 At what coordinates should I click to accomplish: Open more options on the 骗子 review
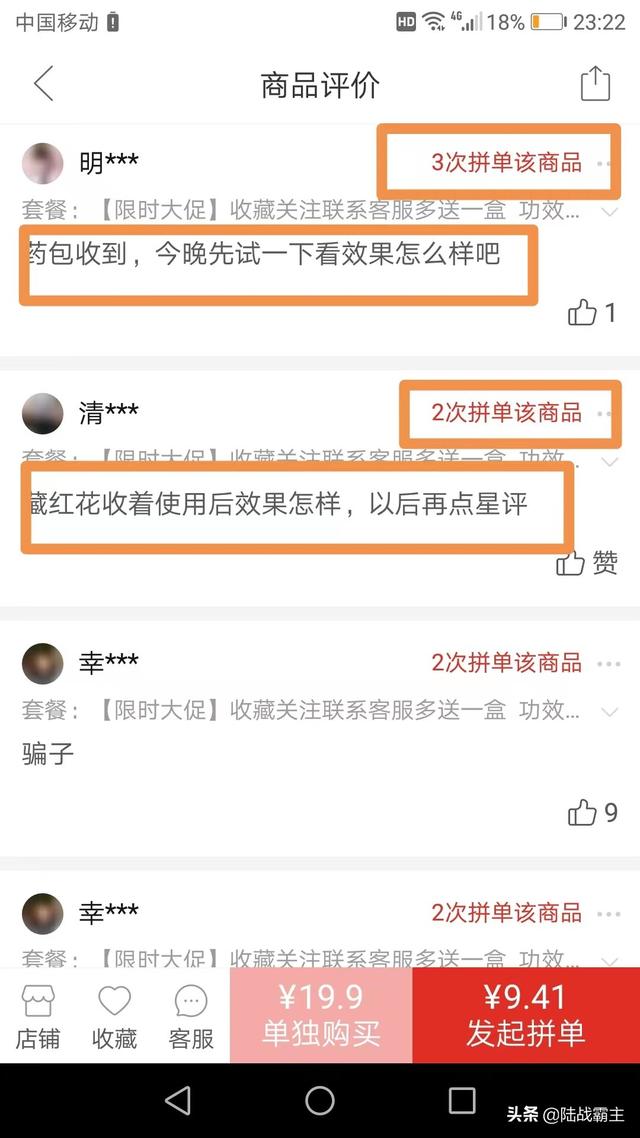click(608, 663)
